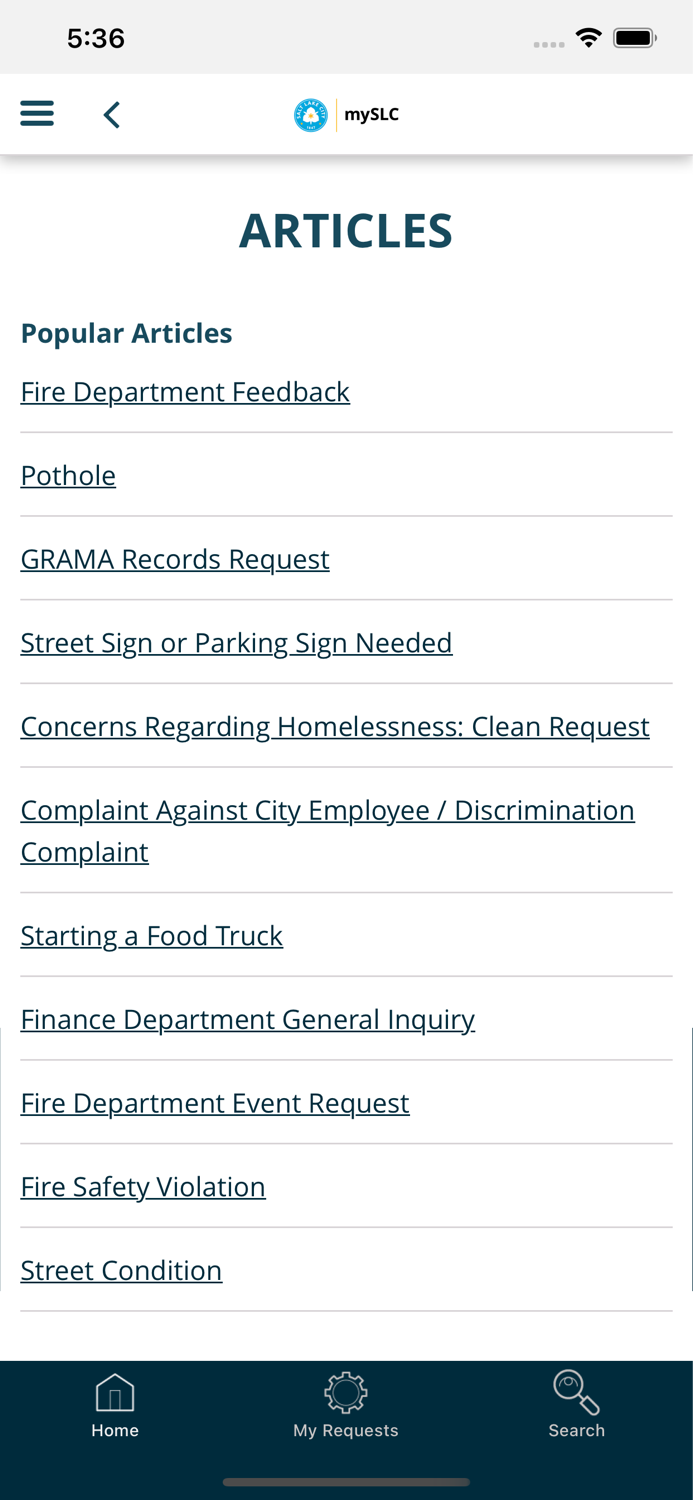Open the Street Condition article
693x1500 pixels.
point(121,1271)
